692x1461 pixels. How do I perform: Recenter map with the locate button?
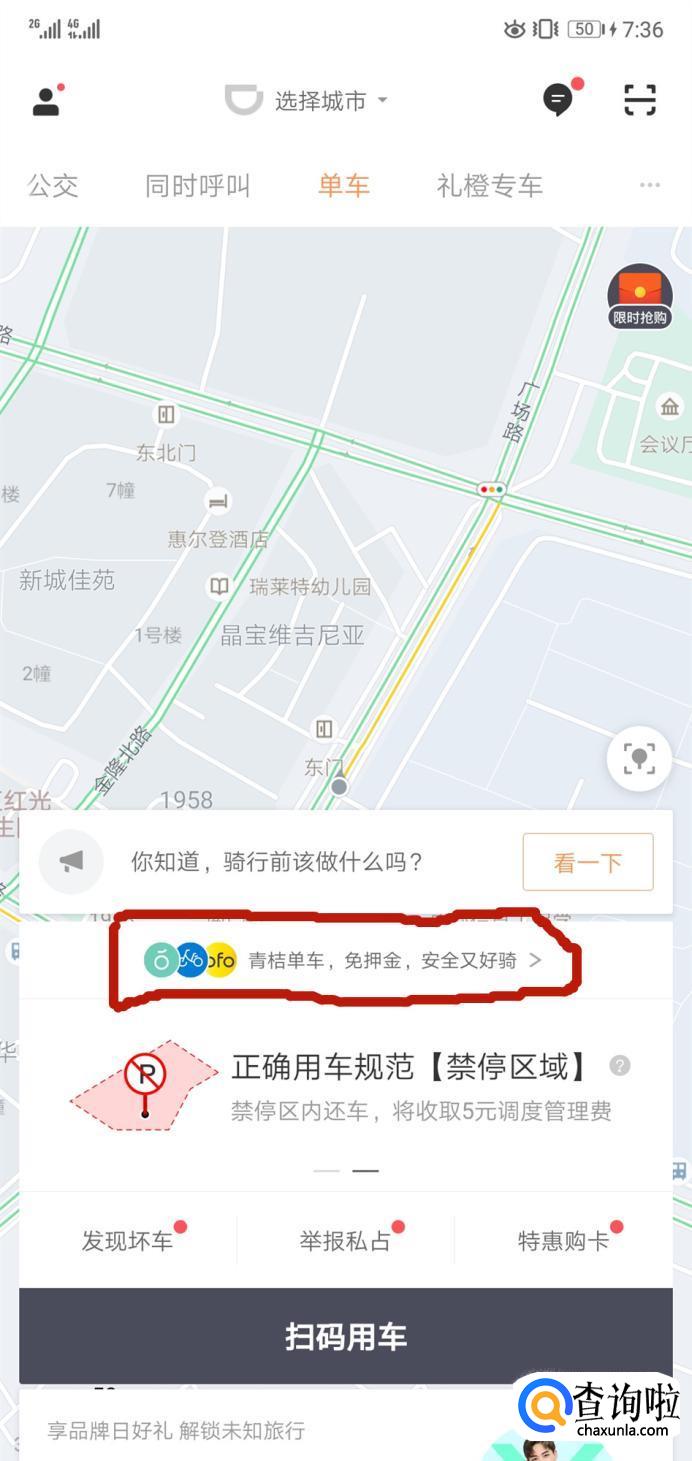pyautogui.click(x=639, y=759)
